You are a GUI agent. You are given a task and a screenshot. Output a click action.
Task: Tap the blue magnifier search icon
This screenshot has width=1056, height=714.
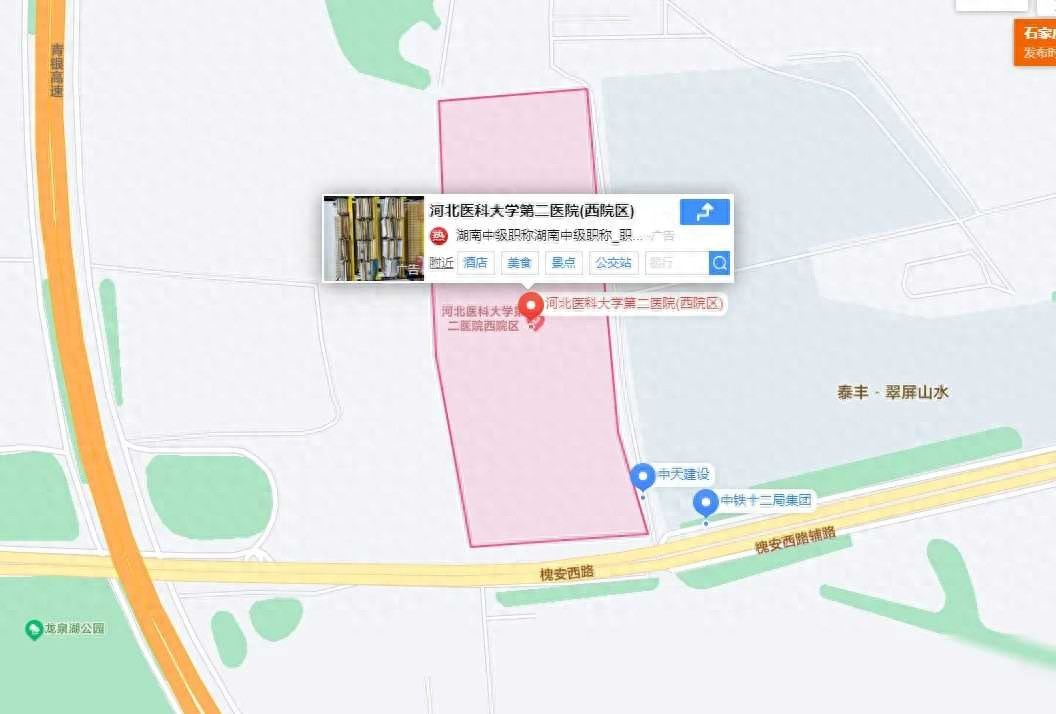[720, 263]
